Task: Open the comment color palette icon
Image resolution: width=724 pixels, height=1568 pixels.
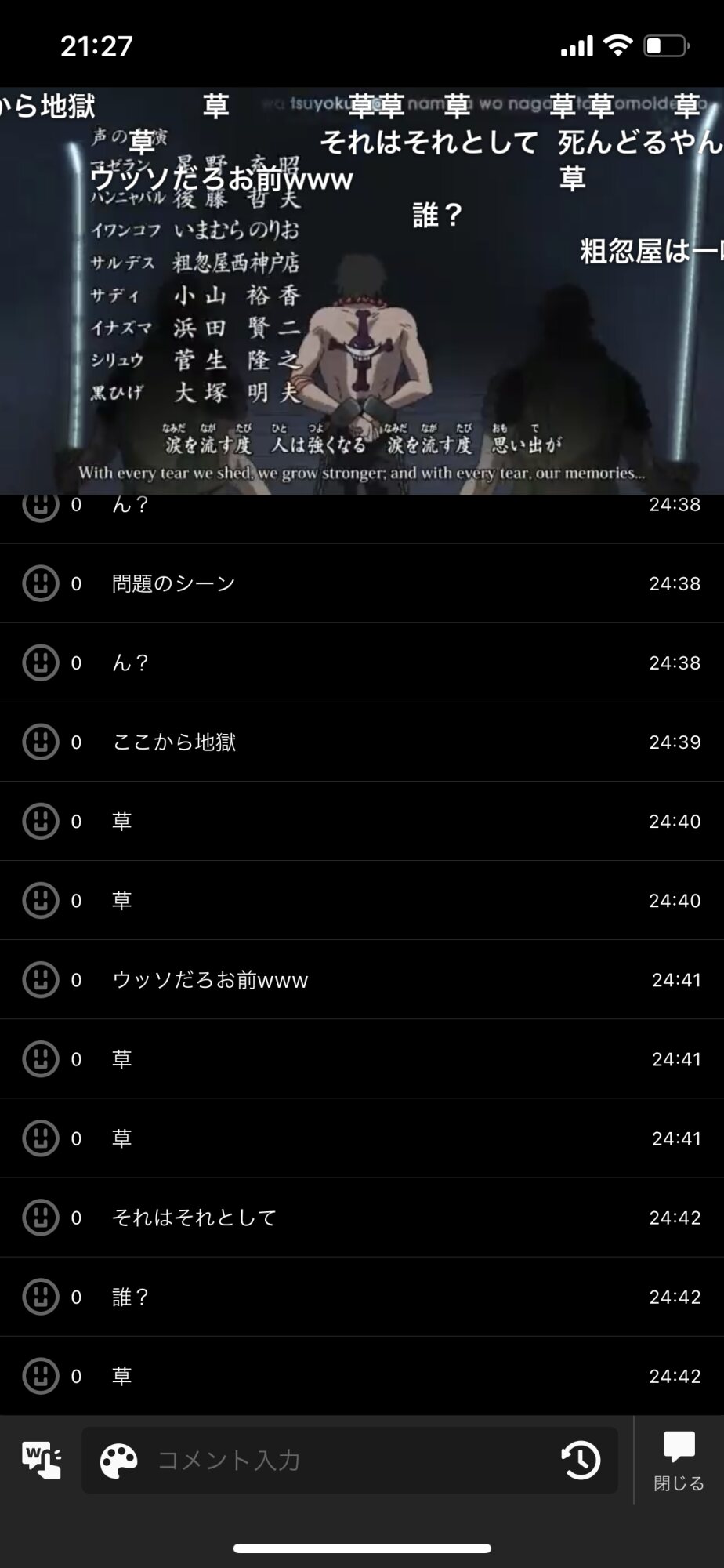Action: (119, 1461)
